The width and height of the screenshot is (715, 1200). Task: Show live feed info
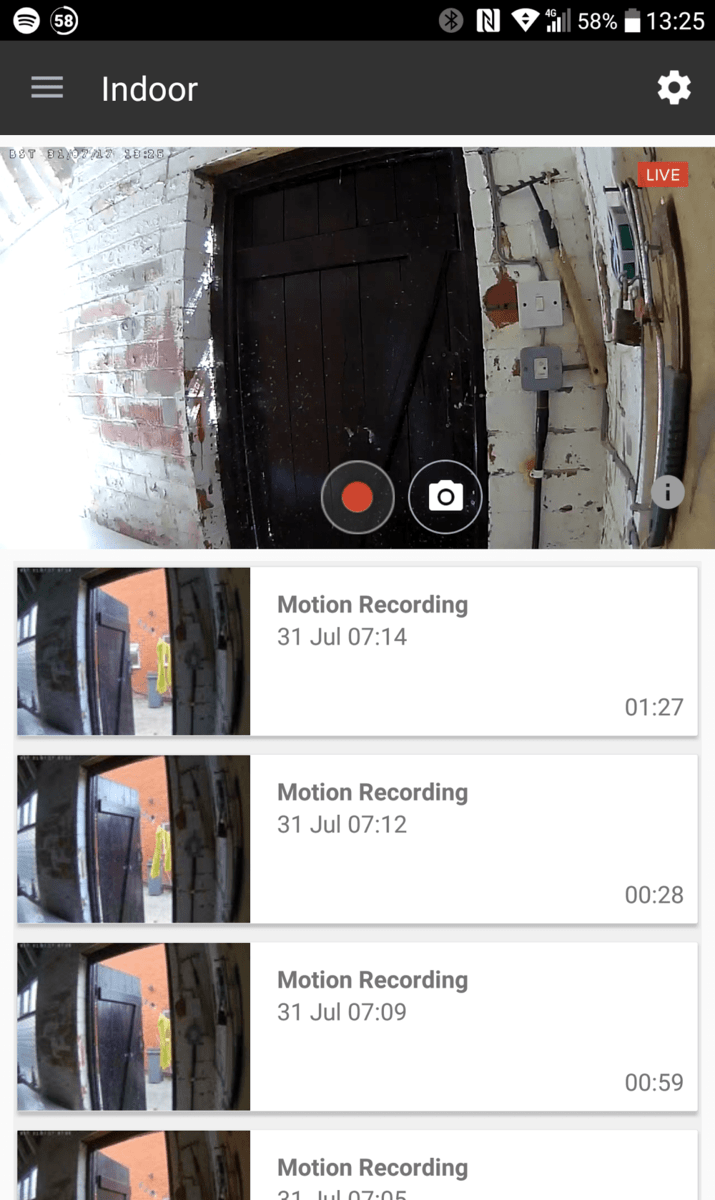(x=667, y=491)
